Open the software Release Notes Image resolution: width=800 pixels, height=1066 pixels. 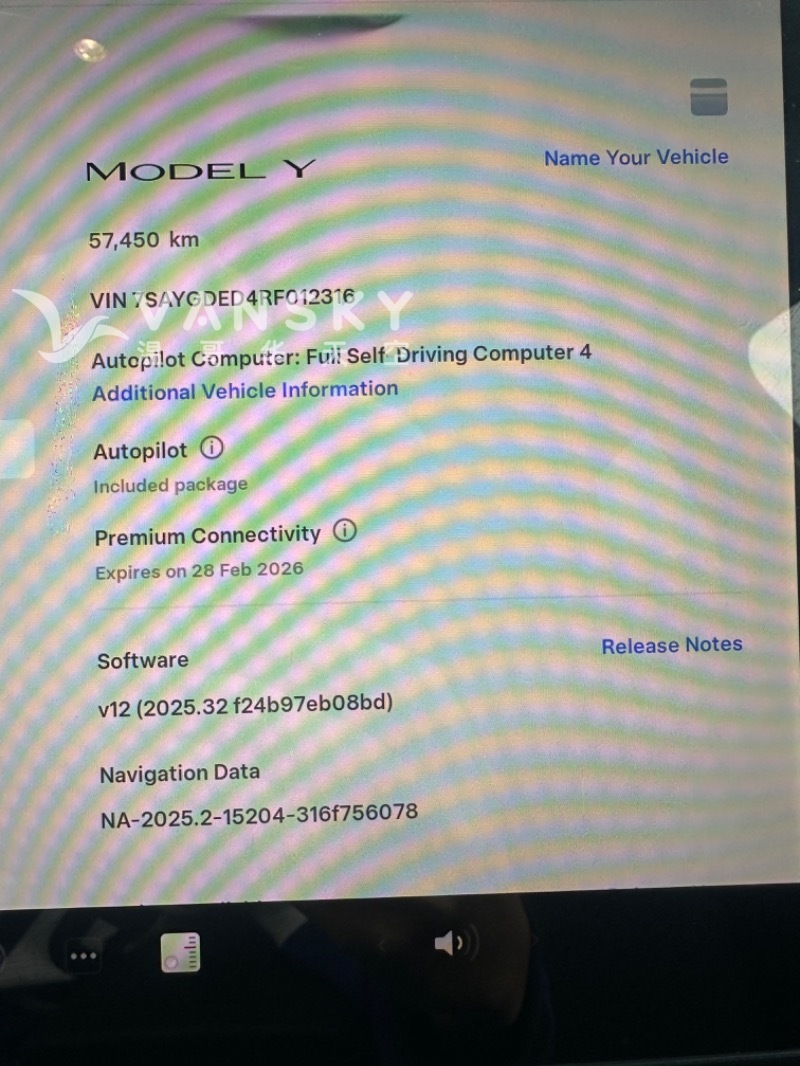click(x=671, y=645)
